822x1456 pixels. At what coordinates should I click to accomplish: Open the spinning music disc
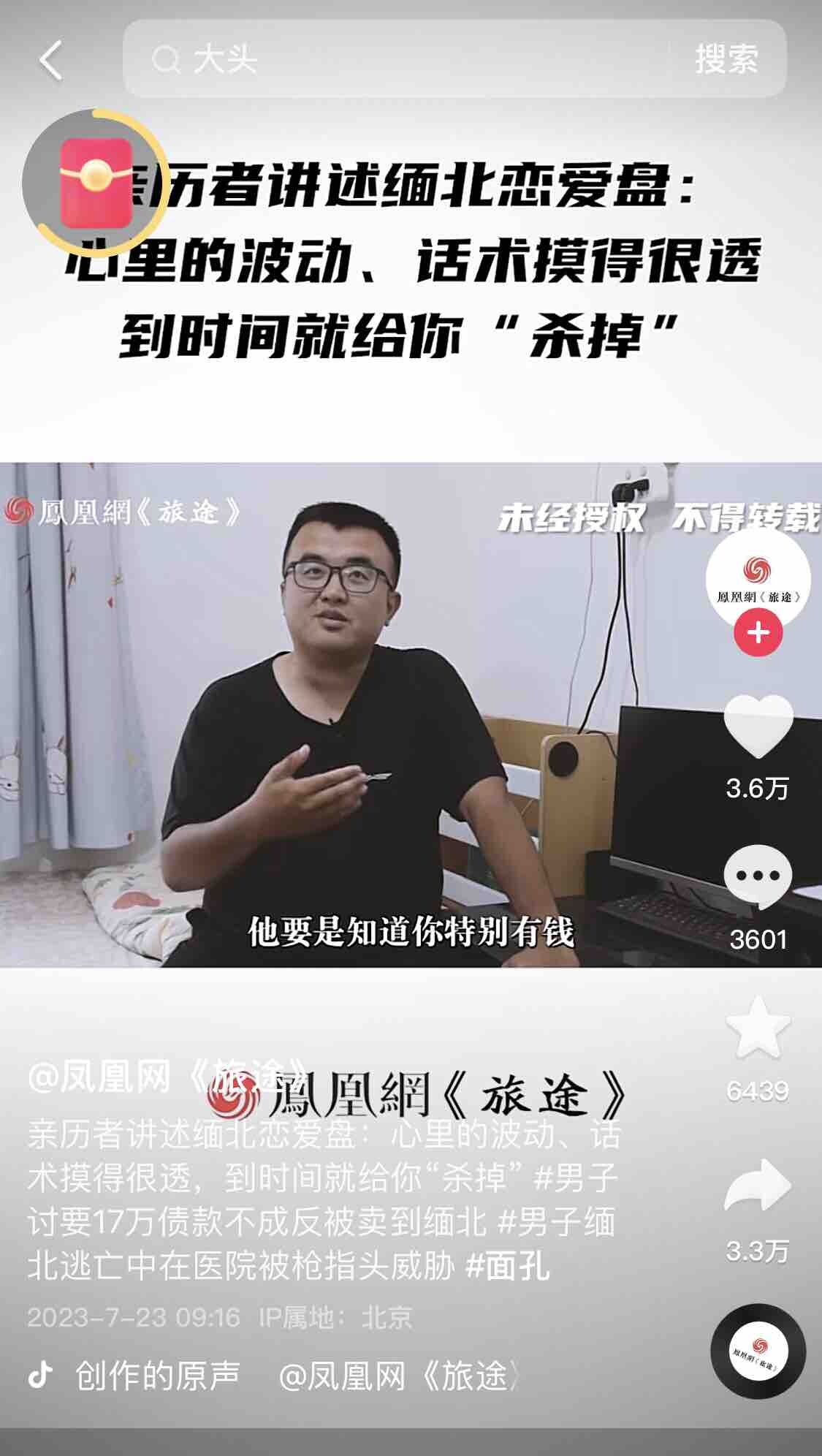tap(758, 1351)
